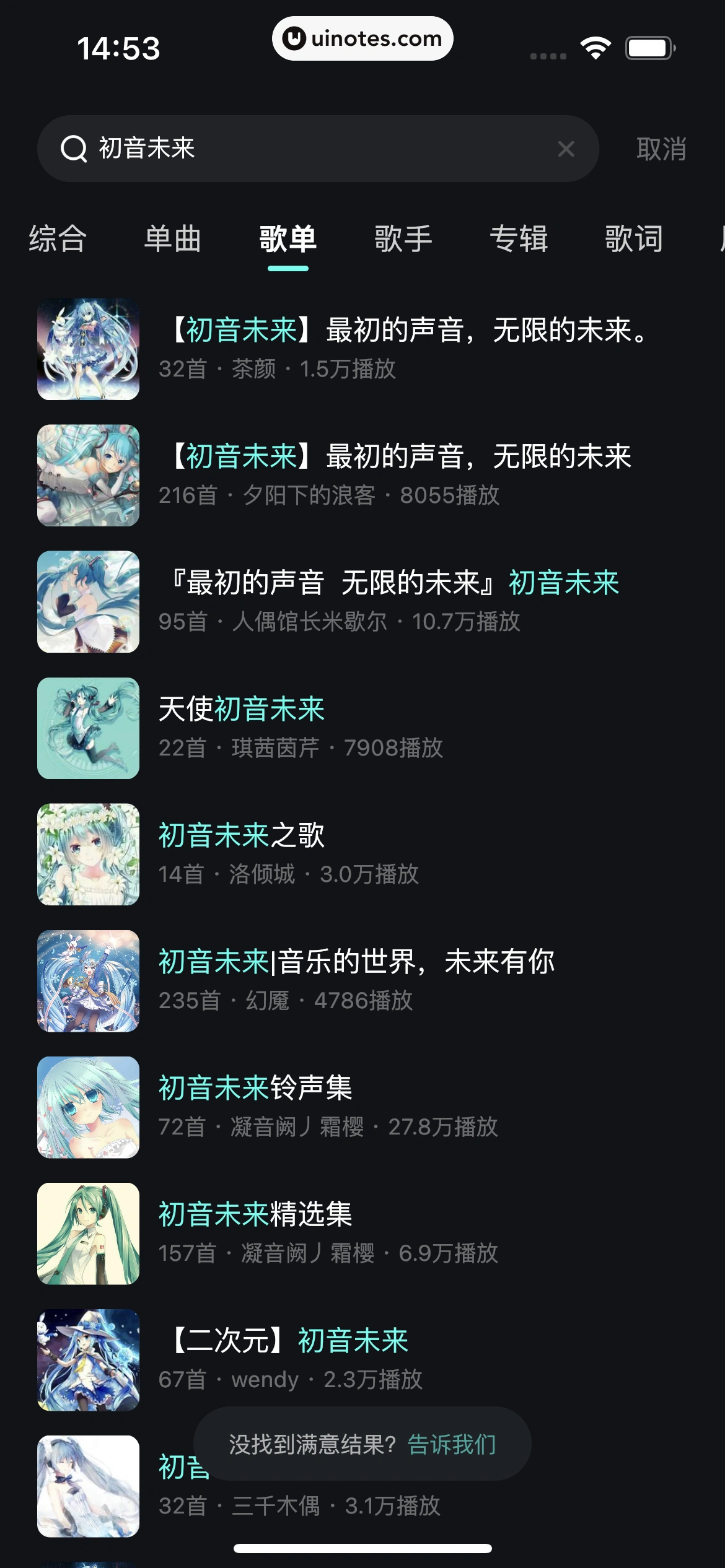Click the 告诉我们 feedback link
This screenshot has width=725, height=1568.
coord(451,1444)
